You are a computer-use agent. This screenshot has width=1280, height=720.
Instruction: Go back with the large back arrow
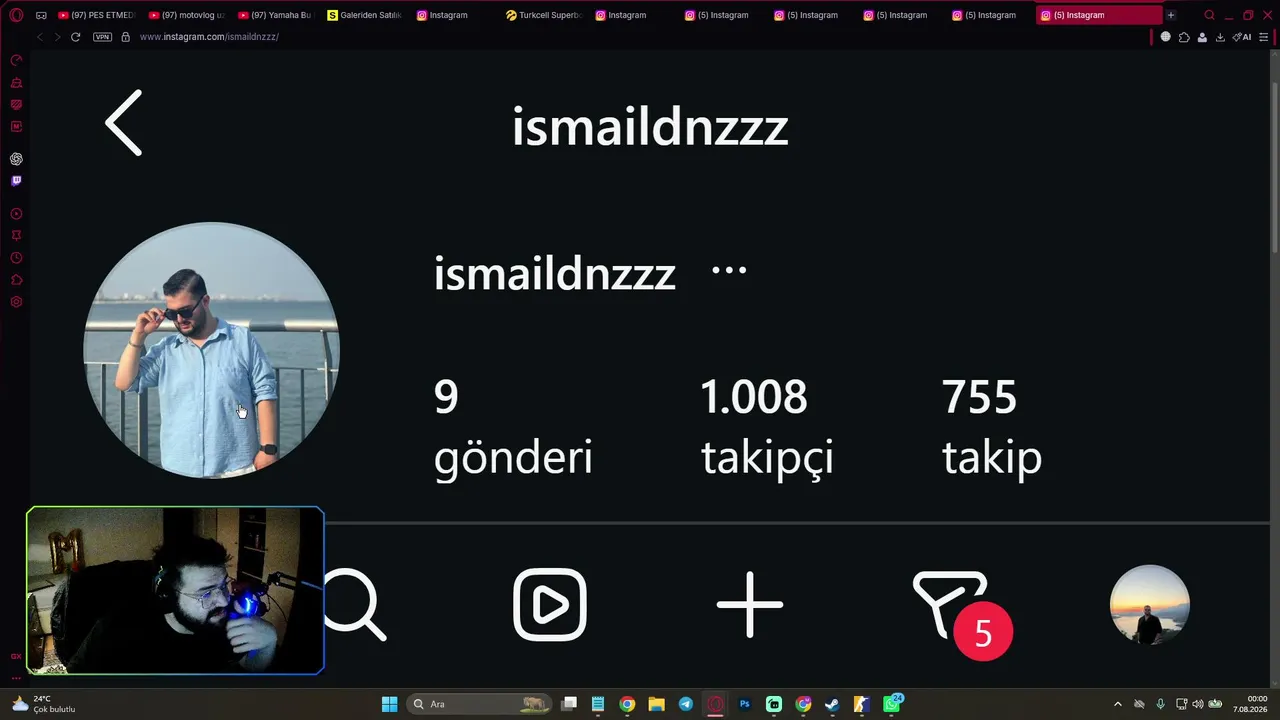124,123
